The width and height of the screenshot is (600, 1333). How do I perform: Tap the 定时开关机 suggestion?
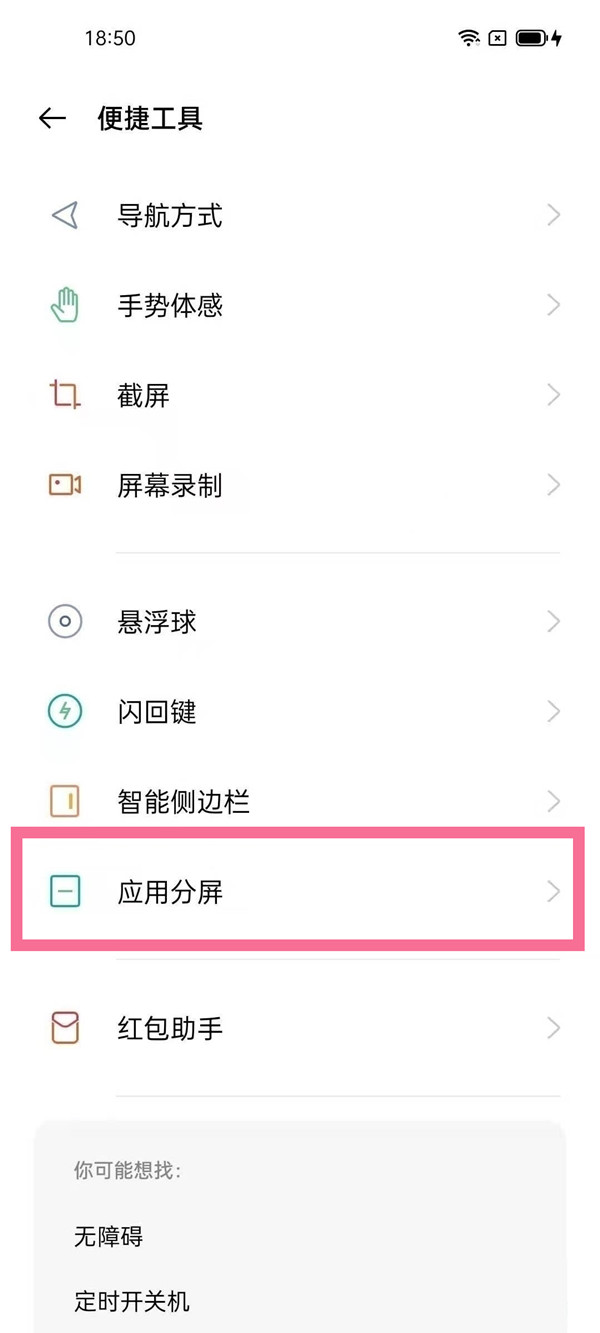coord(132,1302)
